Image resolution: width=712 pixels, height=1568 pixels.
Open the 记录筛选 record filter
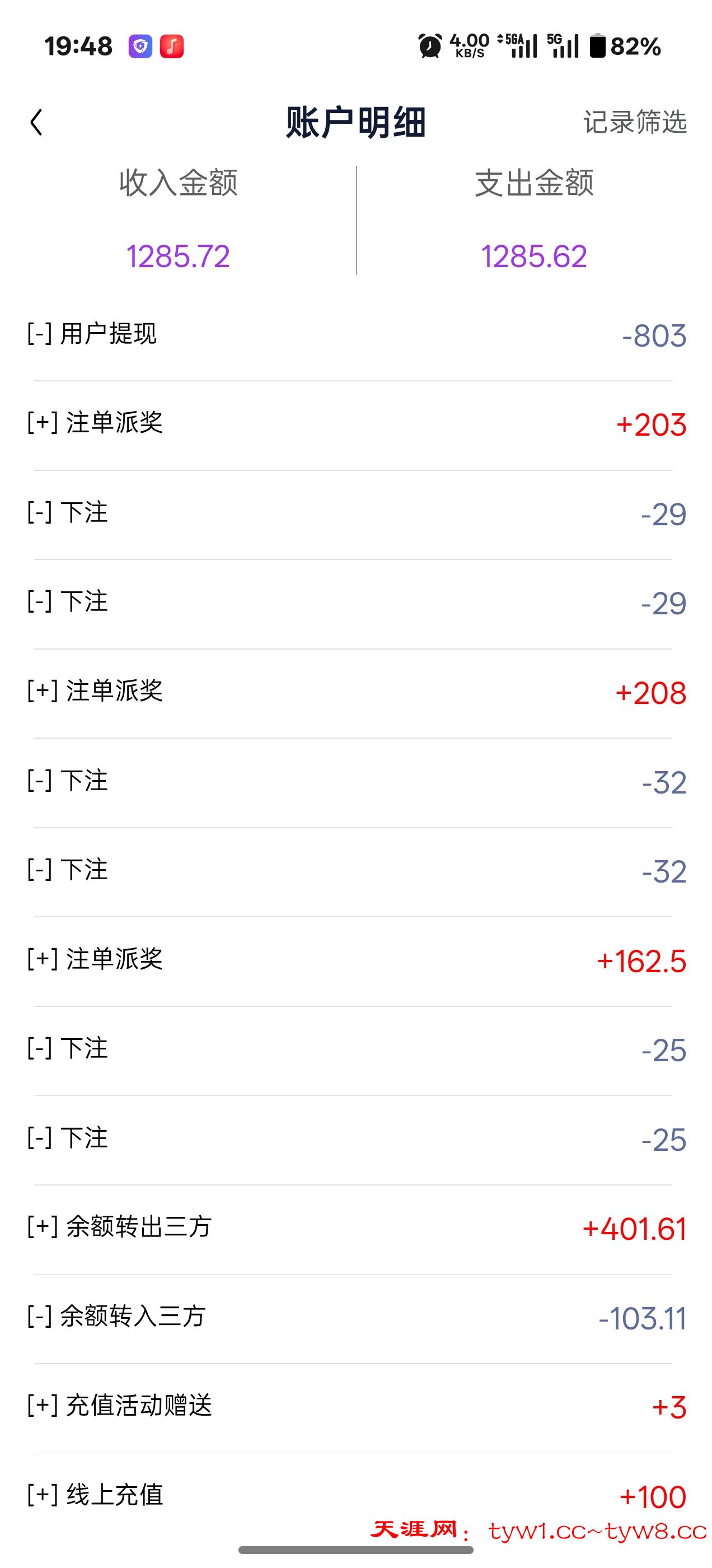tap(635, 122)
